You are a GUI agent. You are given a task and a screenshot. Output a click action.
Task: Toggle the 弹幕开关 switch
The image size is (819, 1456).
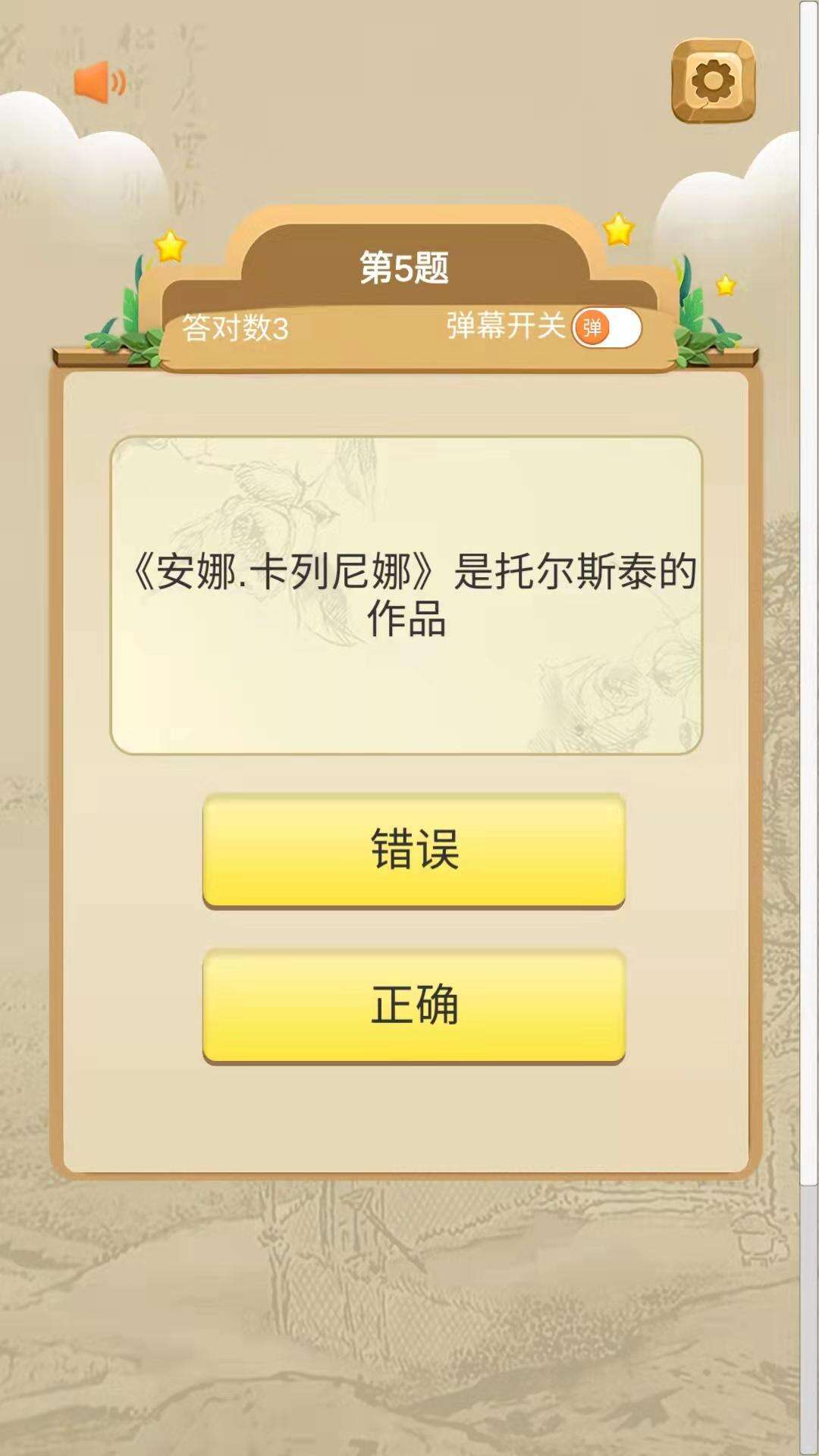(x=606, y=328)
